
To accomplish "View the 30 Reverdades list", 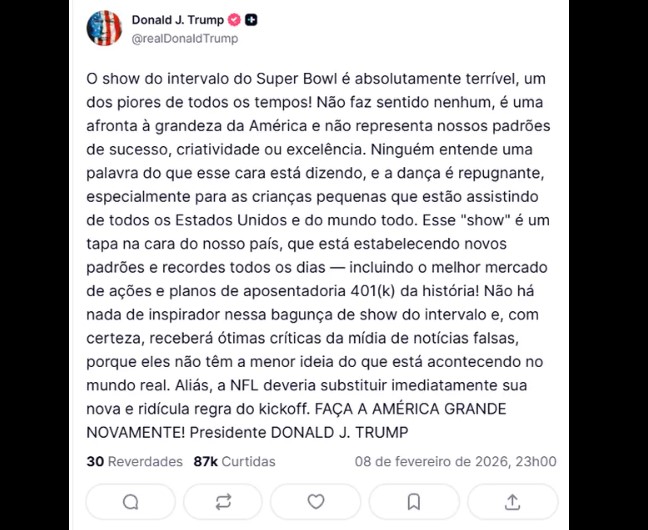I will (134, 462).
